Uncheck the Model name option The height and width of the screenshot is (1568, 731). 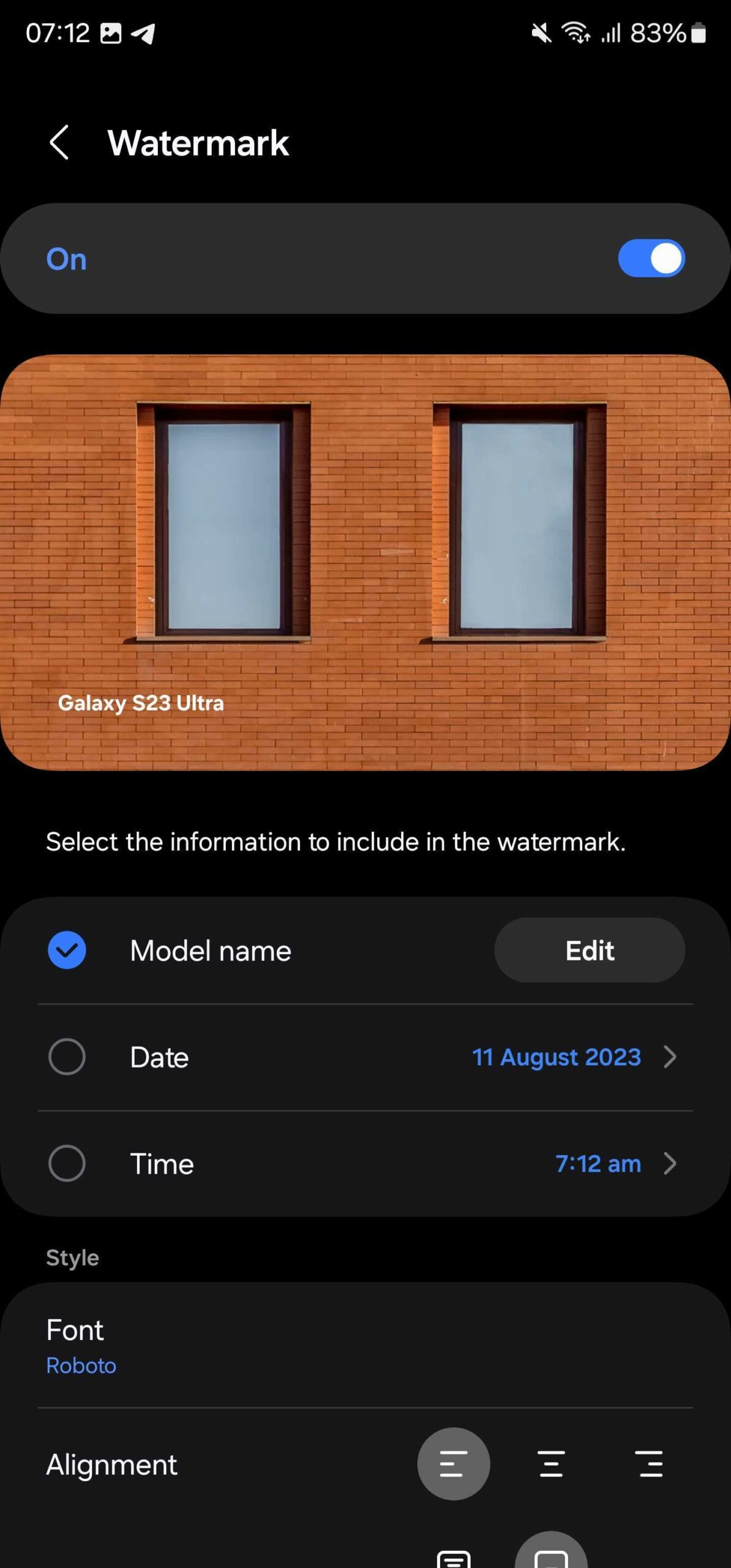click(67, 950)
